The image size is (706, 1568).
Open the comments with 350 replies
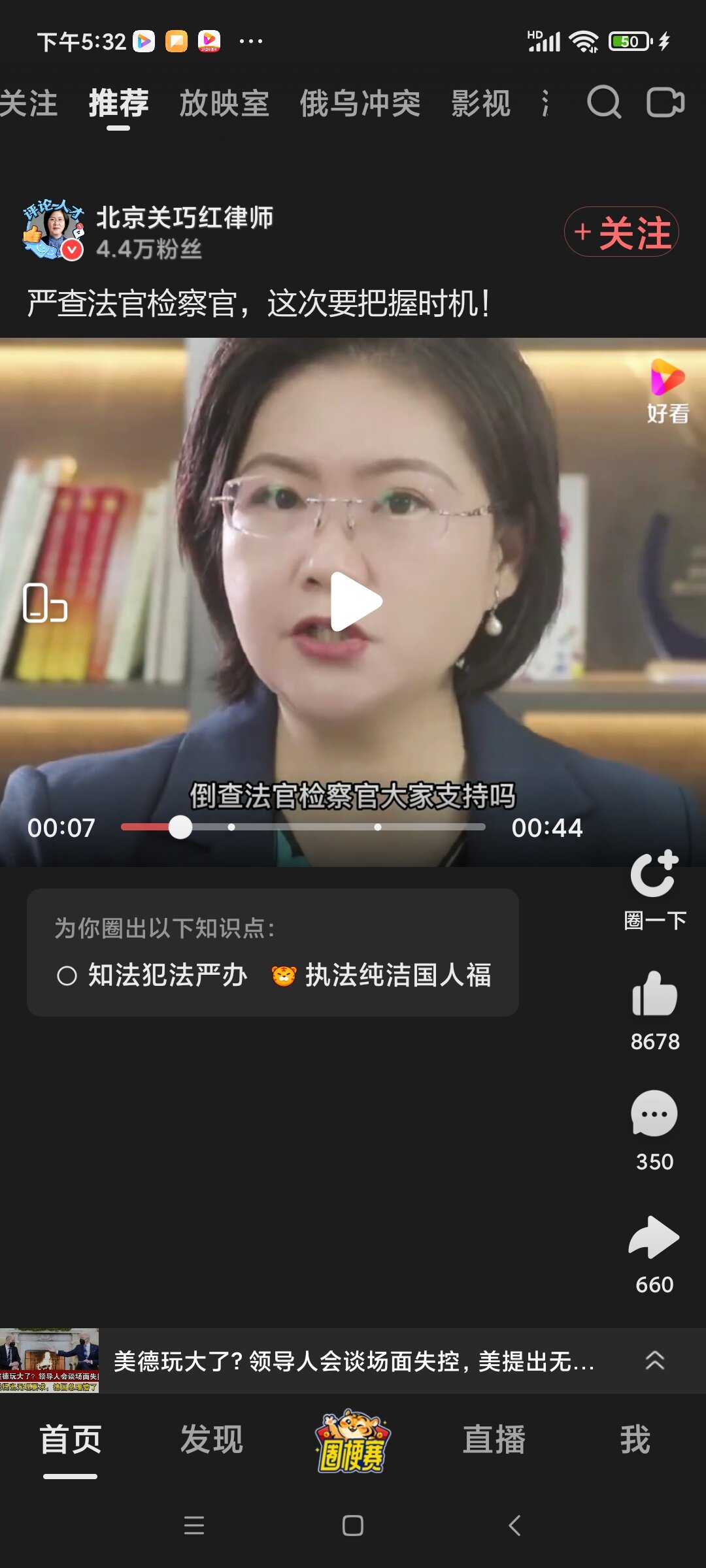654,1114
